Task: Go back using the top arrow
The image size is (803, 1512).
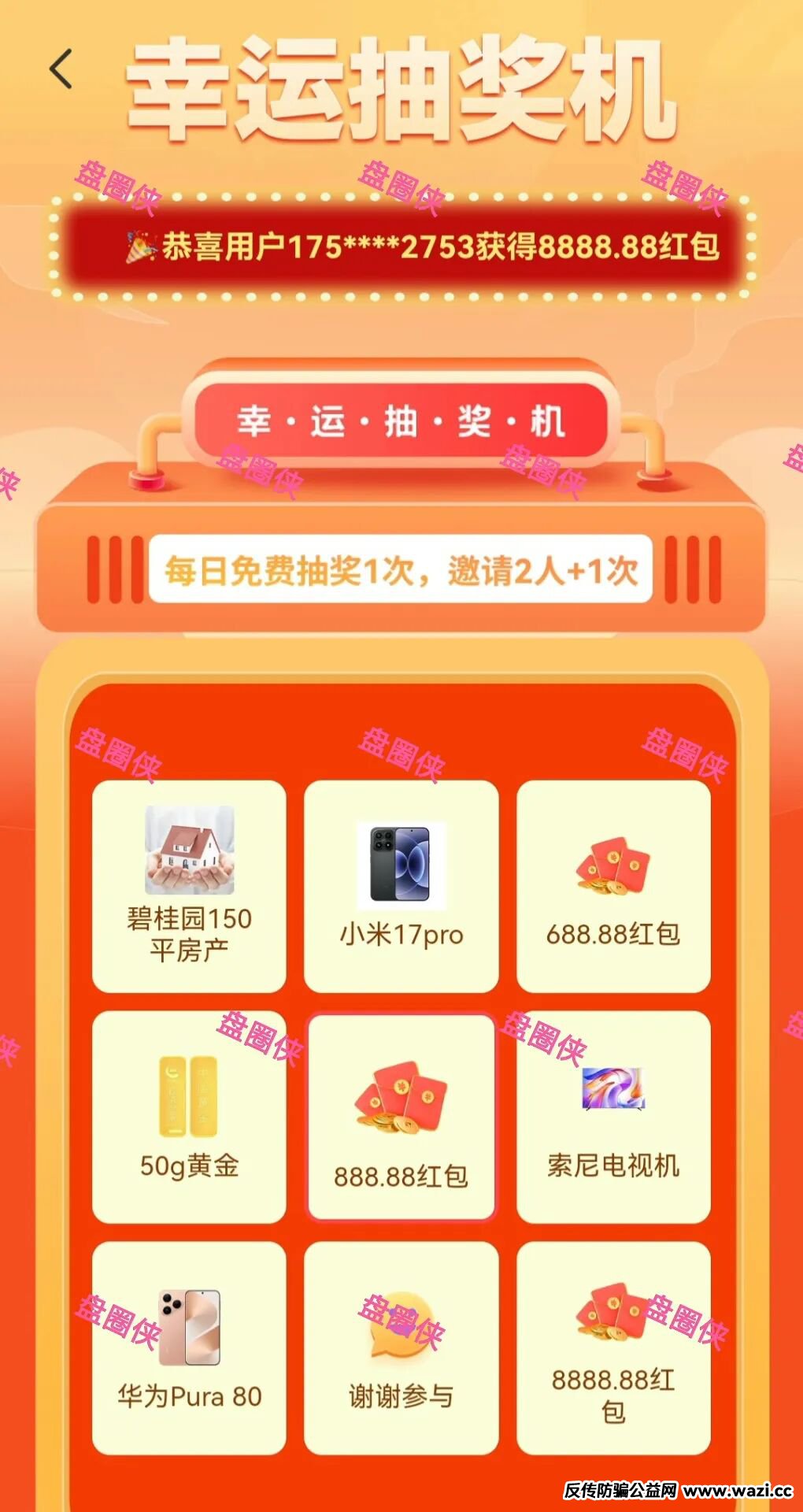Action: (61, 69)
